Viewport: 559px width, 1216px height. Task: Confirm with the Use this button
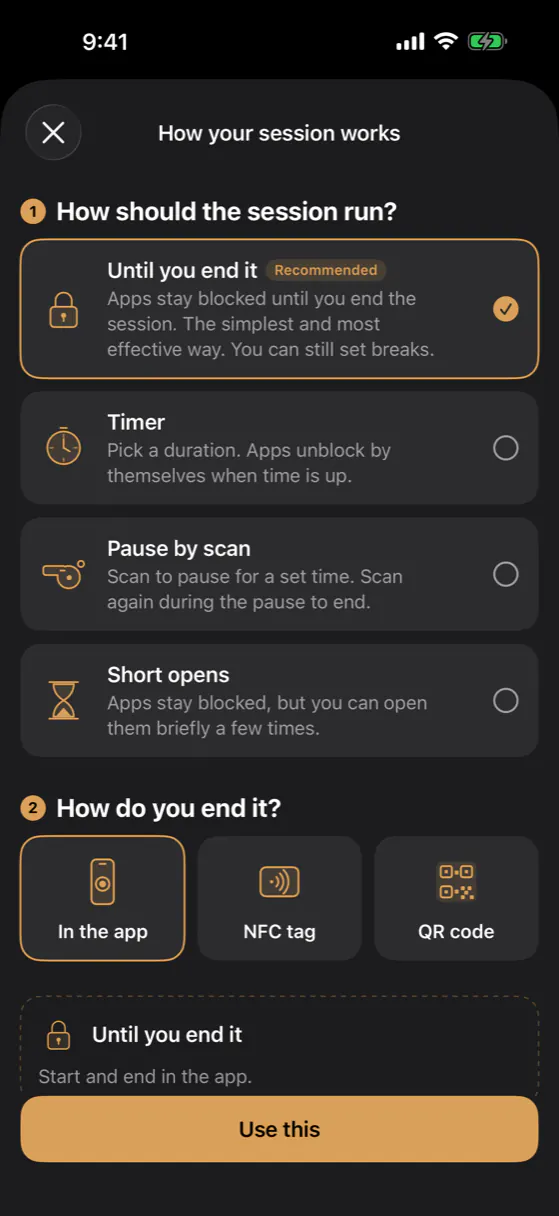coord(279,1129)
